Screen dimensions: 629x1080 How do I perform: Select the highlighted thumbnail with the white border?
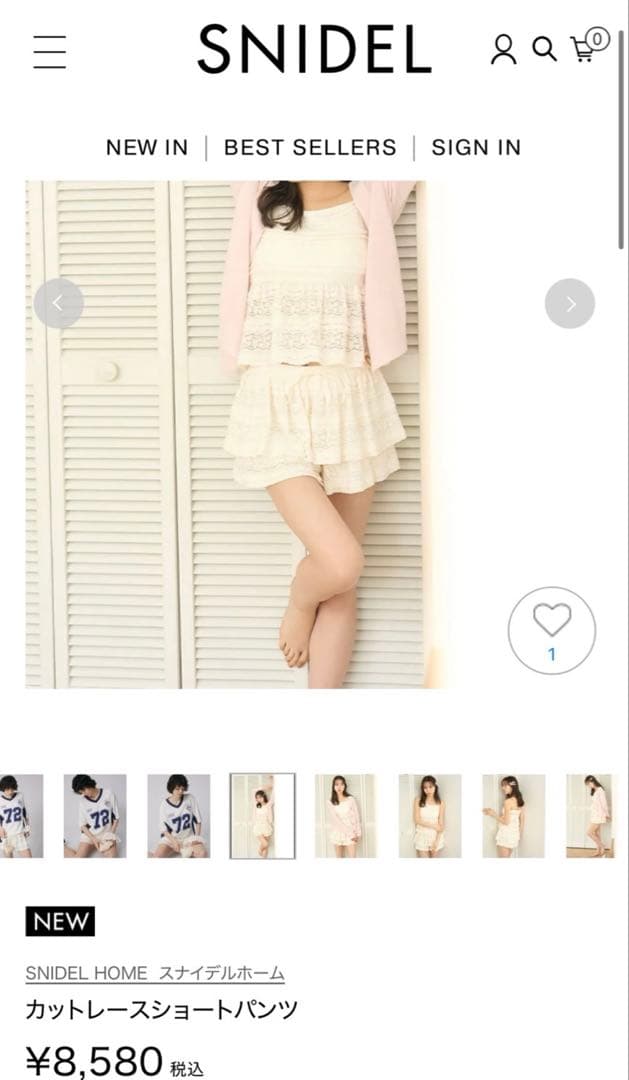(x=262, y=815)
